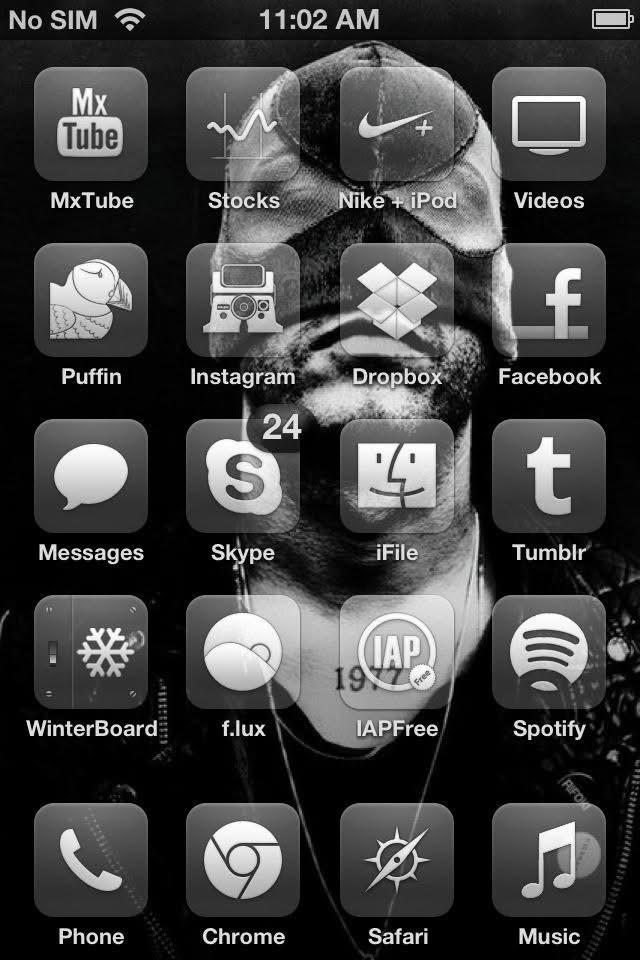Launch Facebook
Viewport: 640px width, 960px height.
[x=549, y=300]
